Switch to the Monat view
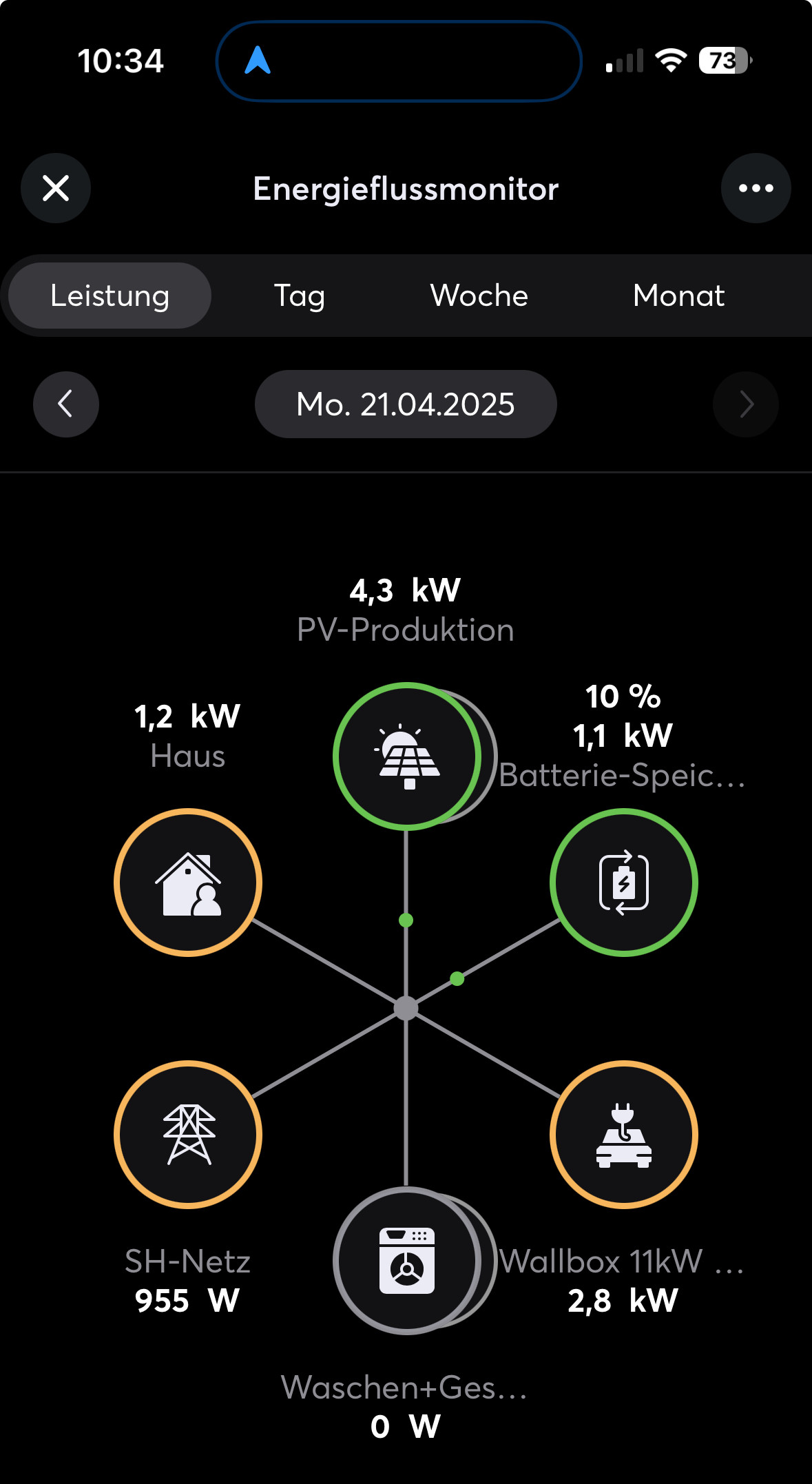This screenshot has width=812, height=1484. (x=678, y=296)
